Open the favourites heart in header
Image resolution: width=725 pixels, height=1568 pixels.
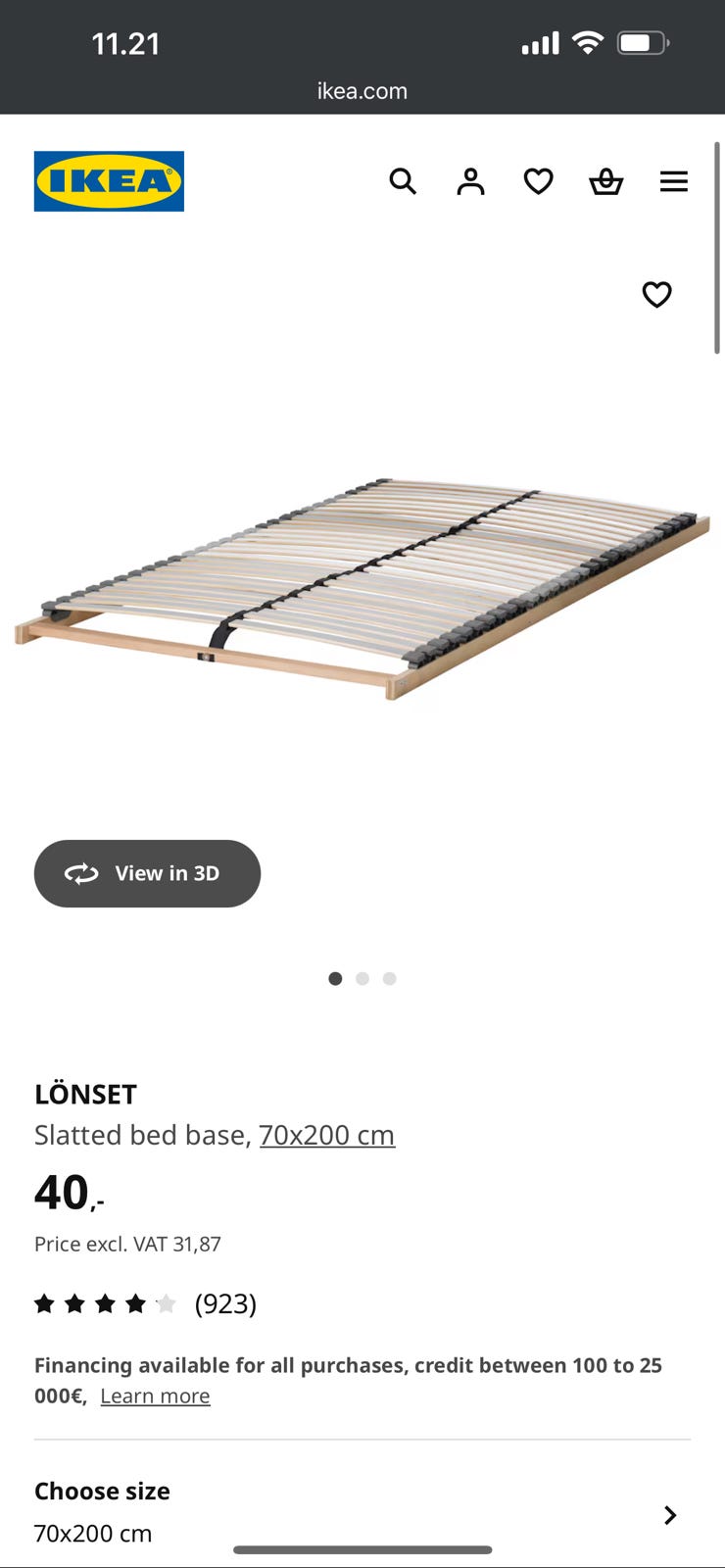(x=538, y=181)
